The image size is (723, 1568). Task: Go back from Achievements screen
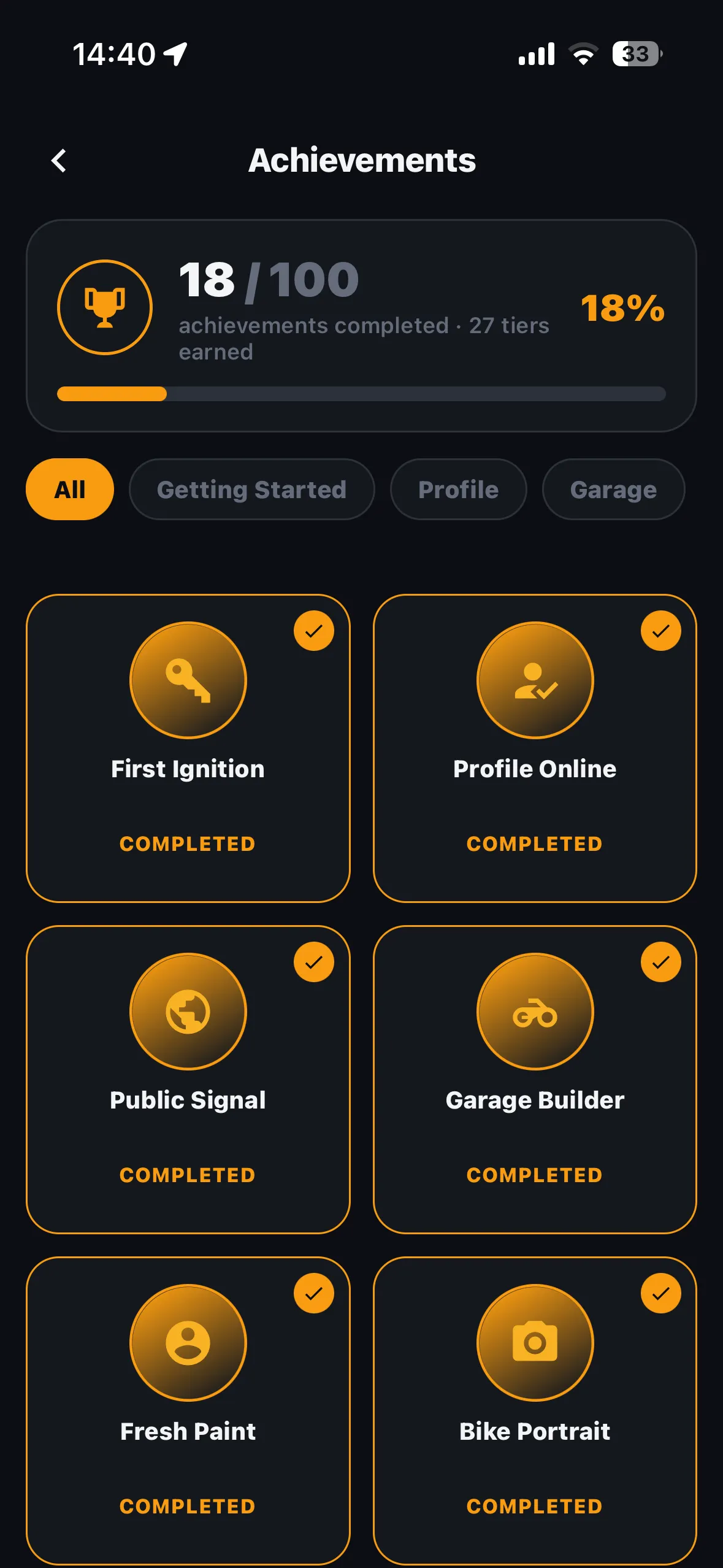(59, 161)
